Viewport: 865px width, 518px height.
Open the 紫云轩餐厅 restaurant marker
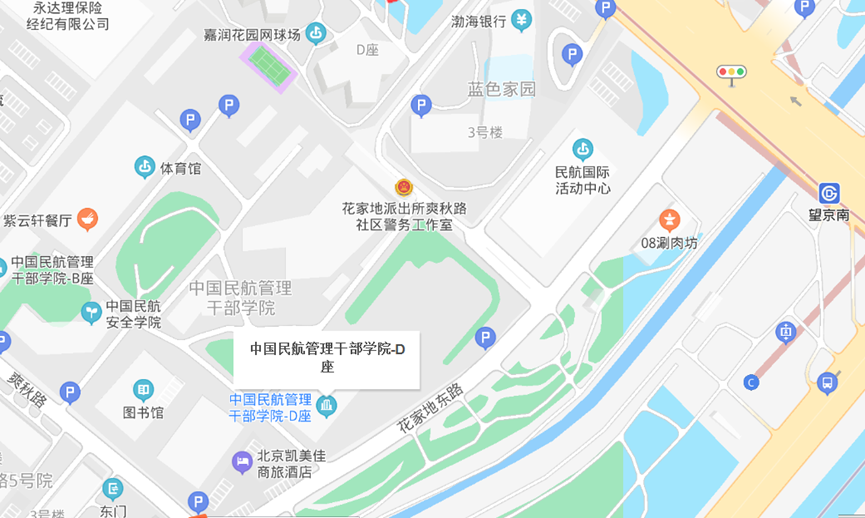88,218
